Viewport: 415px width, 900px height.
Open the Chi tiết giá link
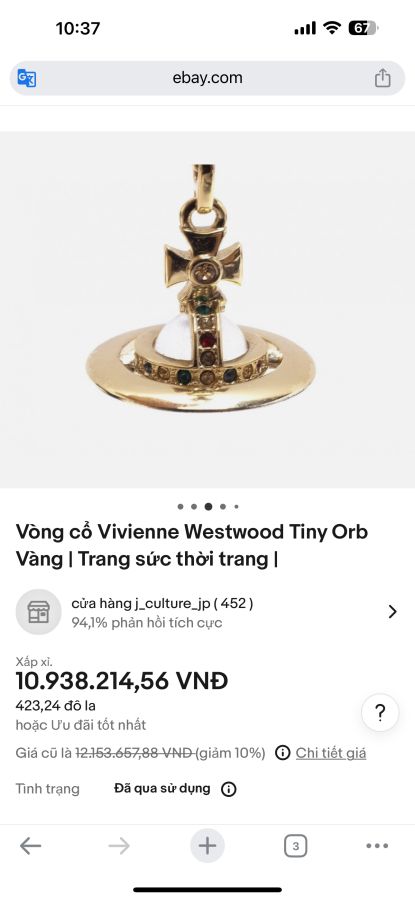pos(331,753)
